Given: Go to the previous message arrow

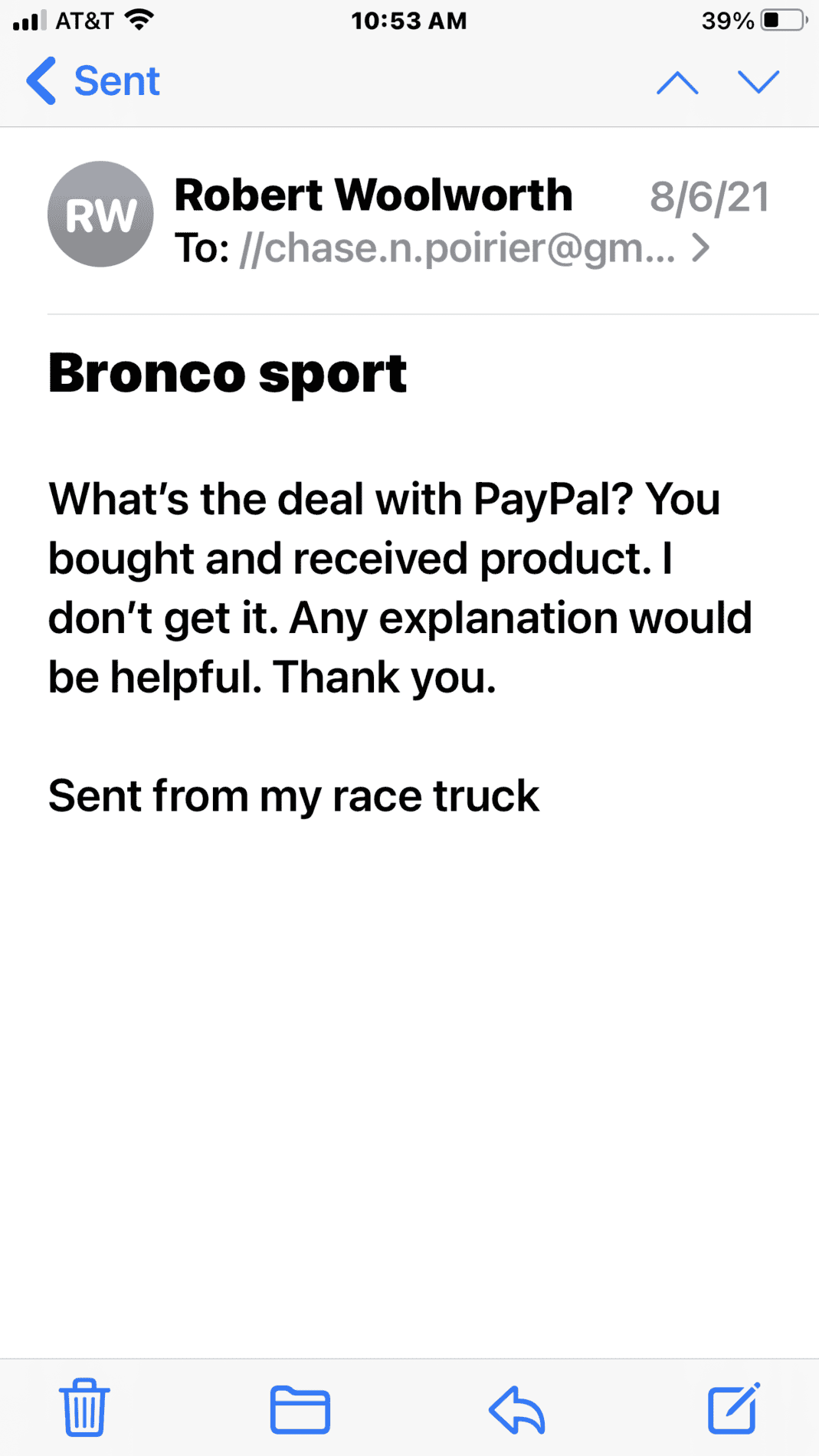Looking at the screenshot, I should point(677,82).
